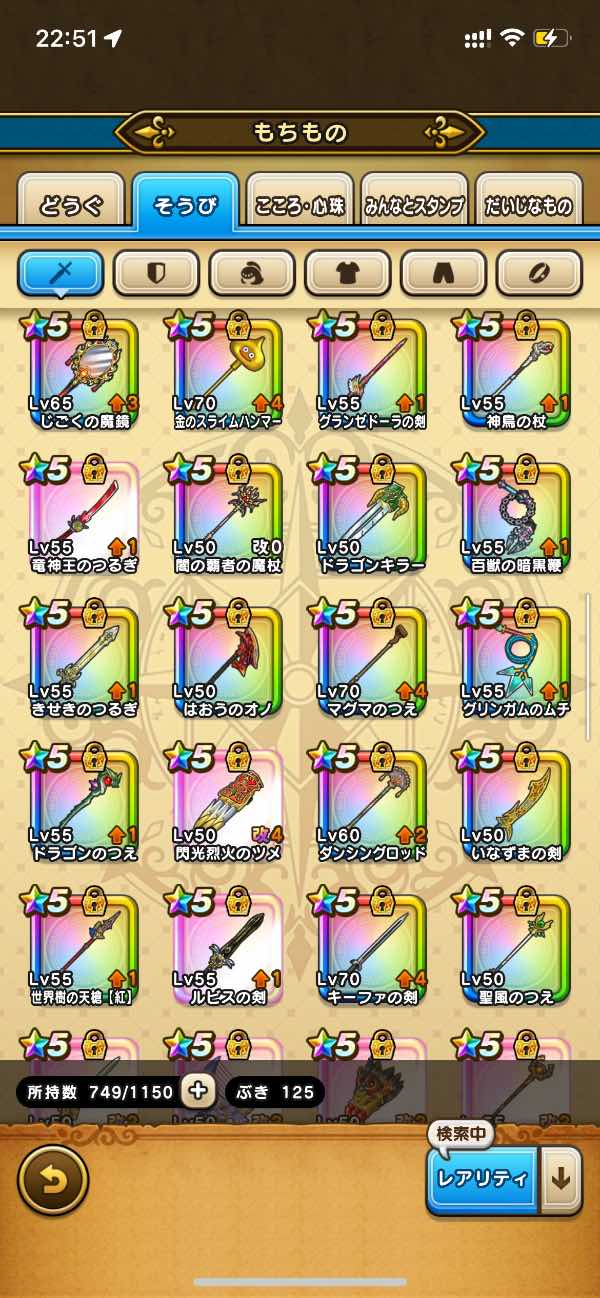Select the accessory ring filter
Viewport: 600px width, 1298px height.
pos(539,272)
